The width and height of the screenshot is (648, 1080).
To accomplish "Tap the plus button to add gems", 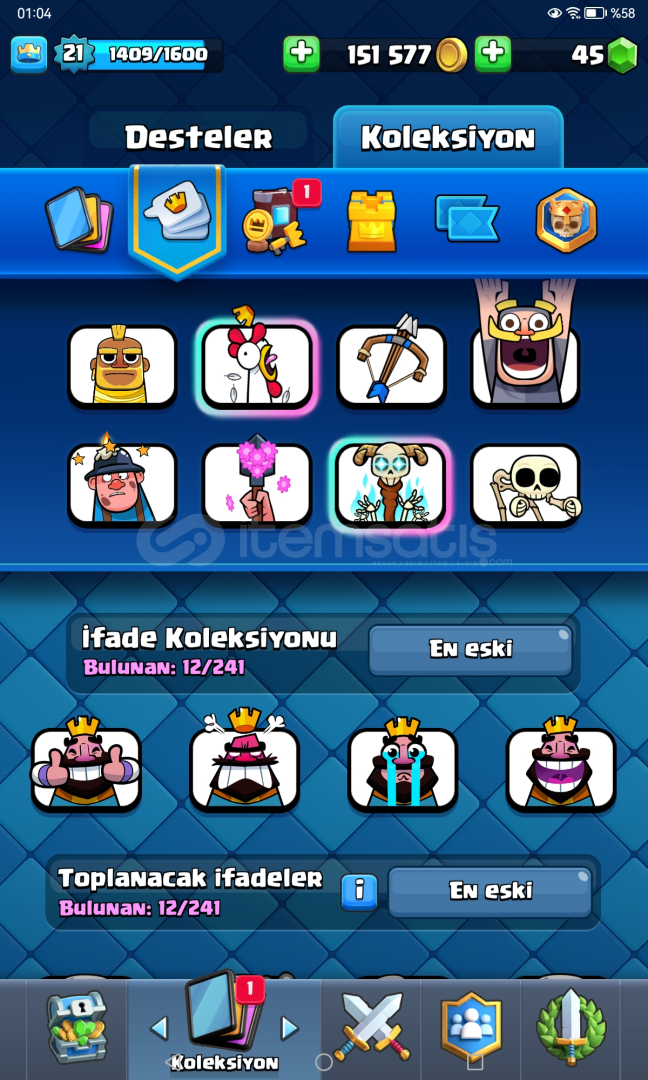I will pyautogui.click(x=493, y=54).
